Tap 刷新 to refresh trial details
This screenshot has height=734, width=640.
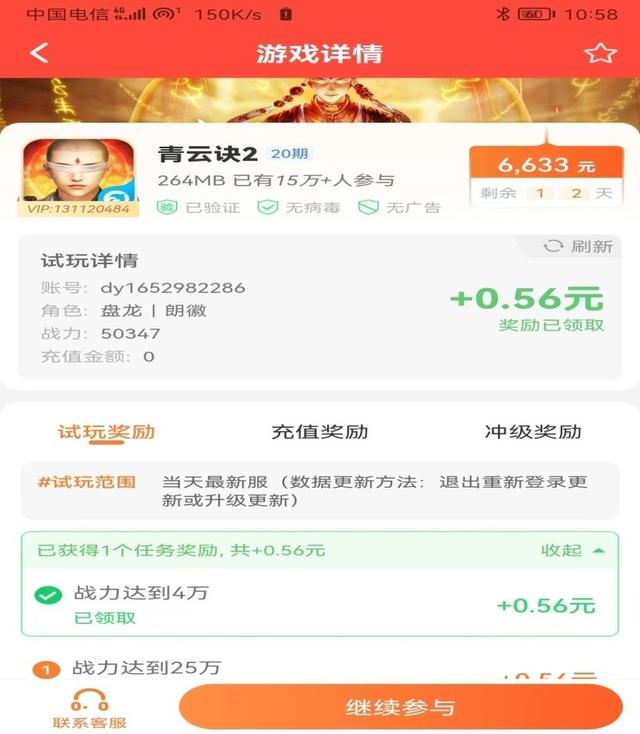click(x=578, y=246)
